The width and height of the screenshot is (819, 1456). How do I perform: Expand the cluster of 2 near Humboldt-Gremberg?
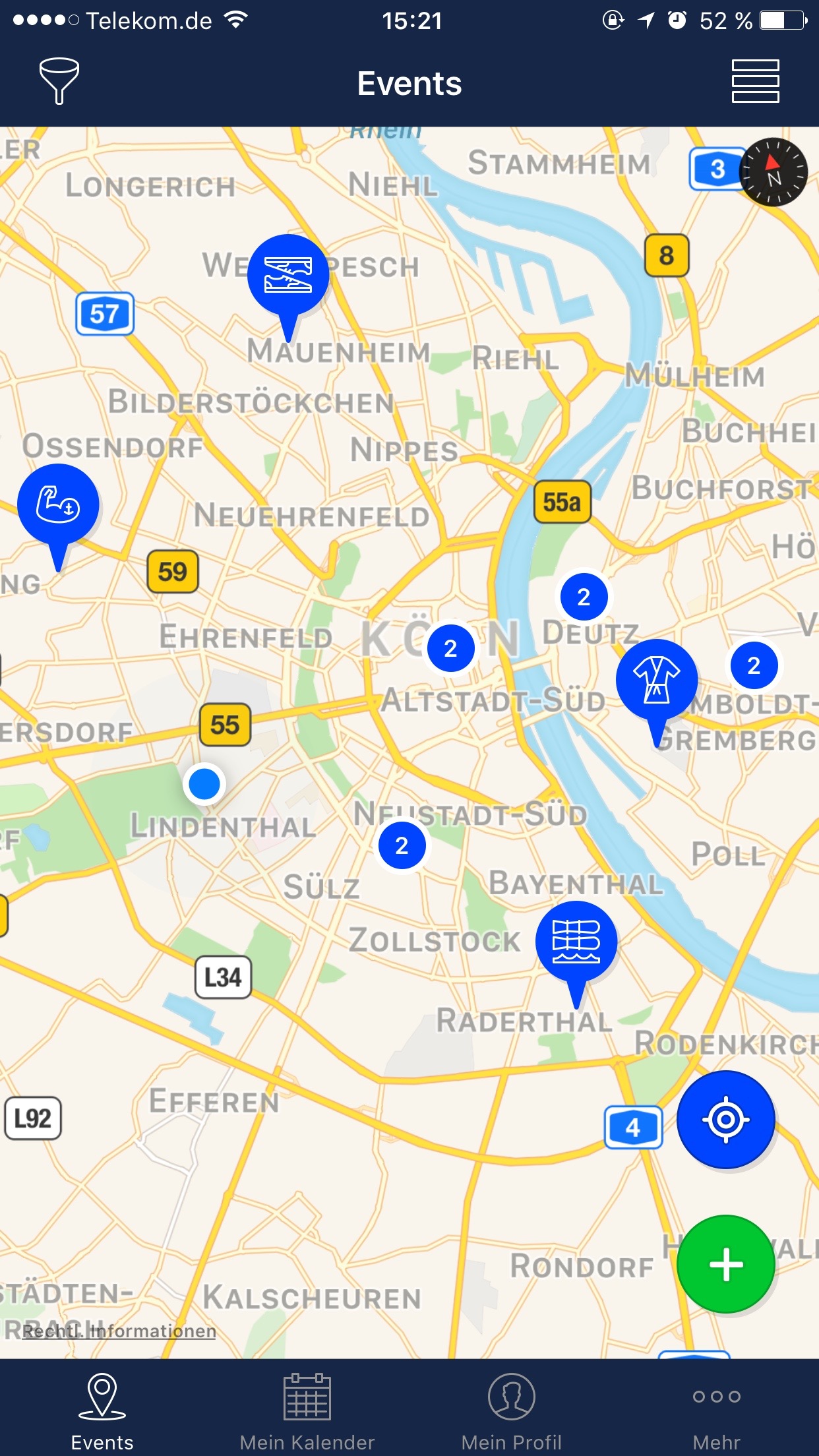[x=754, y=665]
